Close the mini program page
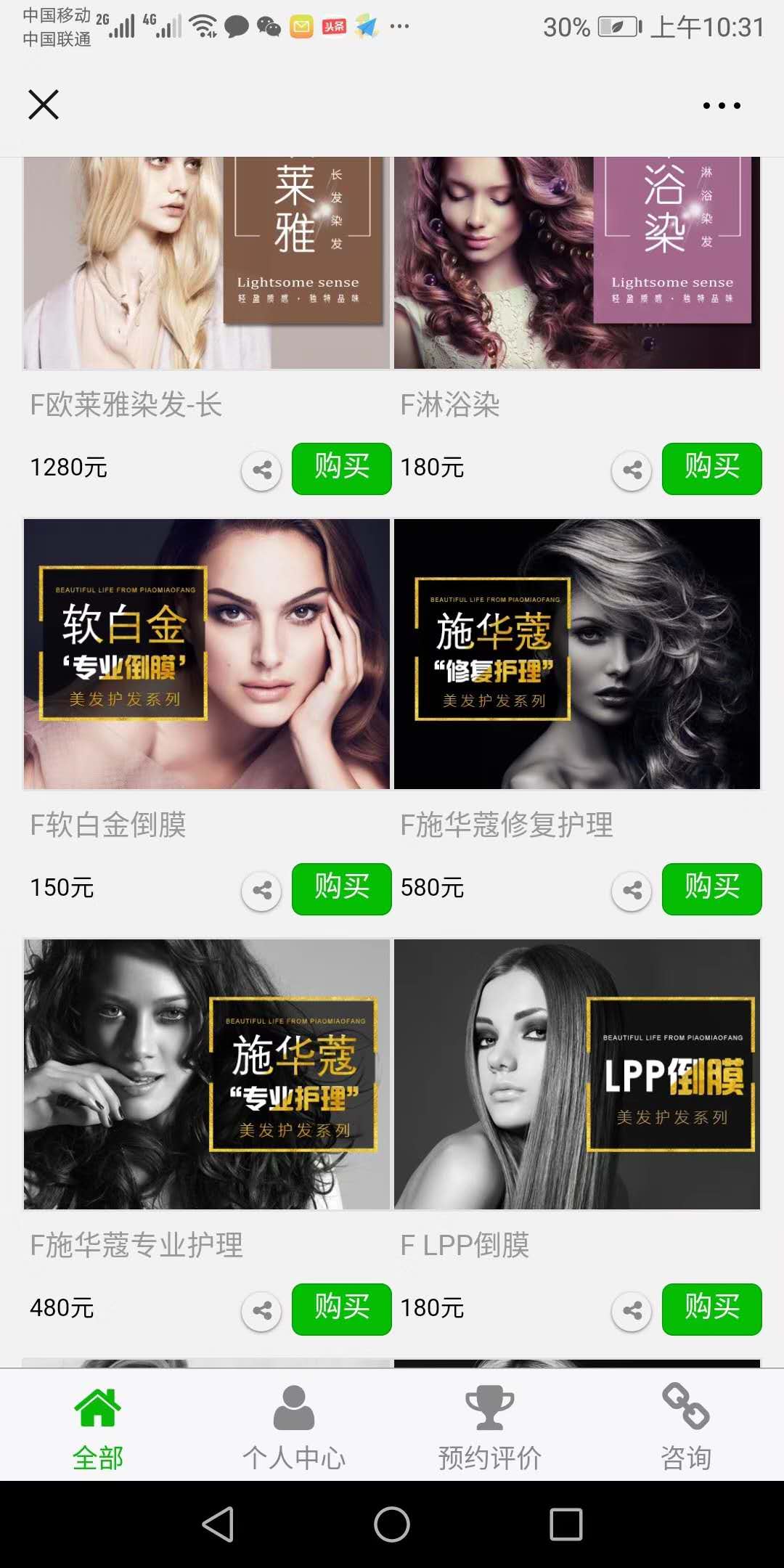The width and height of the screenshot is (784, 1568). (x=44, y=105)
